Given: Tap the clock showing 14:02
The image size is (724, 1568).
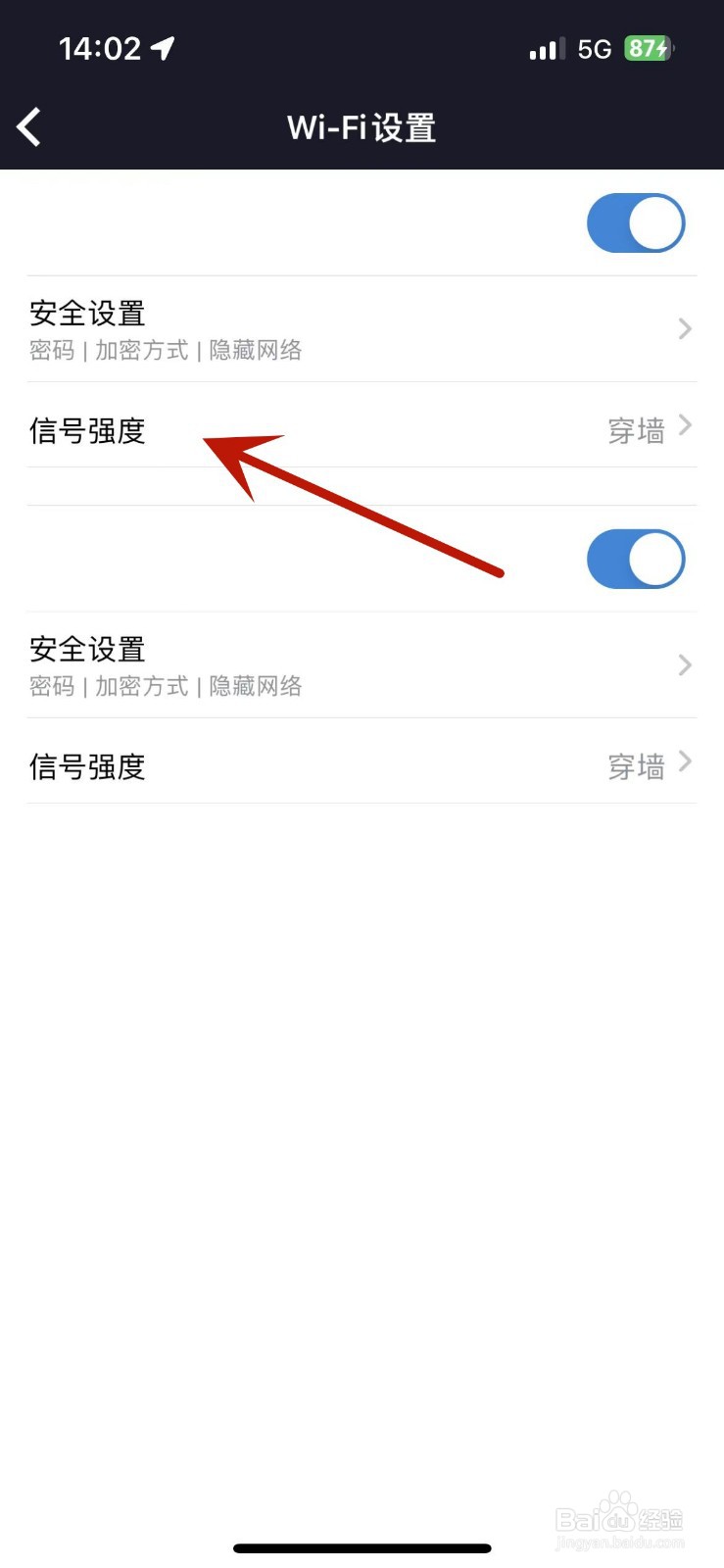Looking at the screenshot, I should (x=101, y=45).
